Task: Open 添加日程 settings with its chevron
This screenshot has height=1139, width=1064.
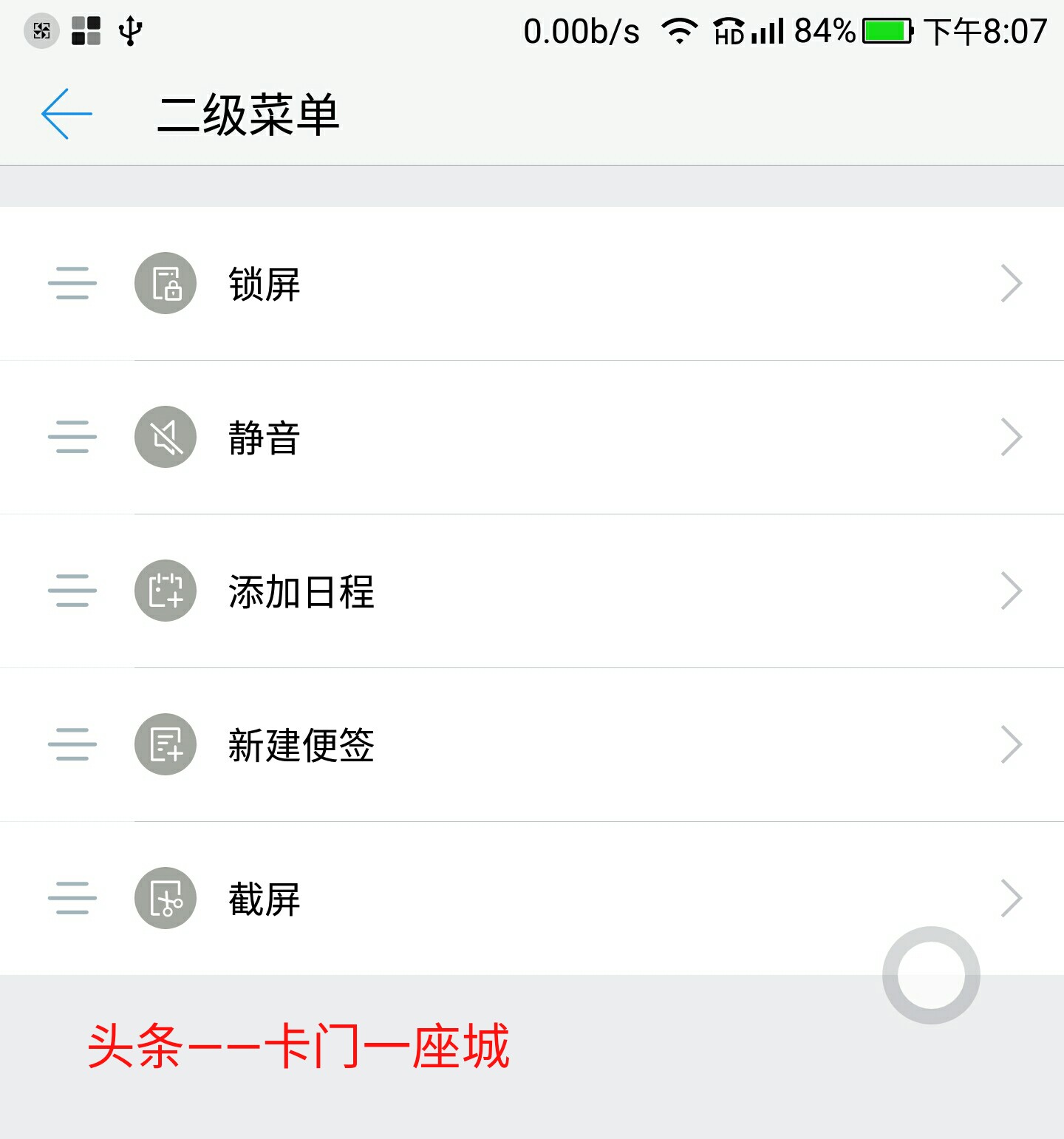Action: pos(1012,591)
